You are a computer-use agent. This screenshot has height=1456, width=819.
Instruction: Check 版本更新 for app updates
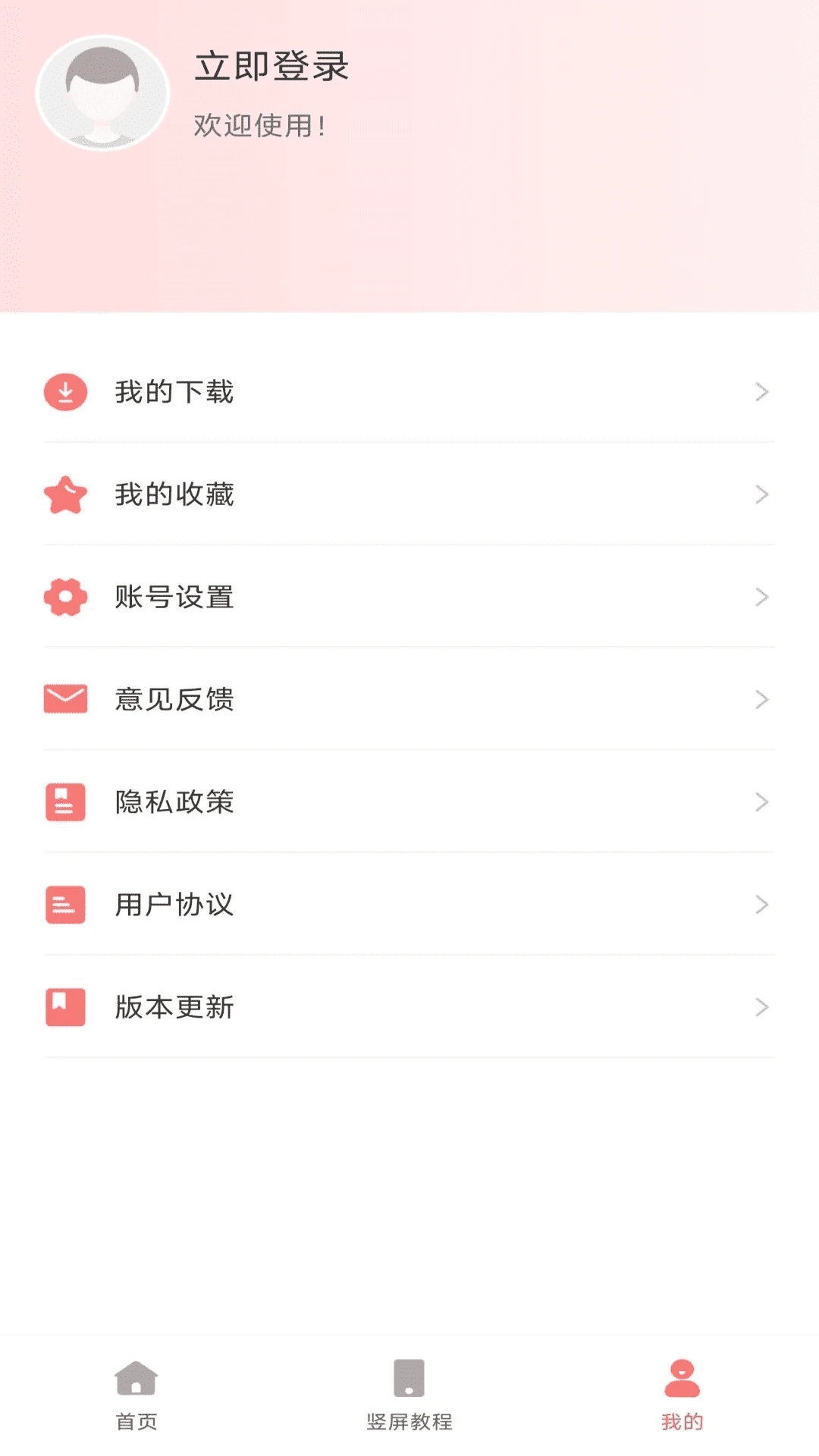coord(409,1007)
